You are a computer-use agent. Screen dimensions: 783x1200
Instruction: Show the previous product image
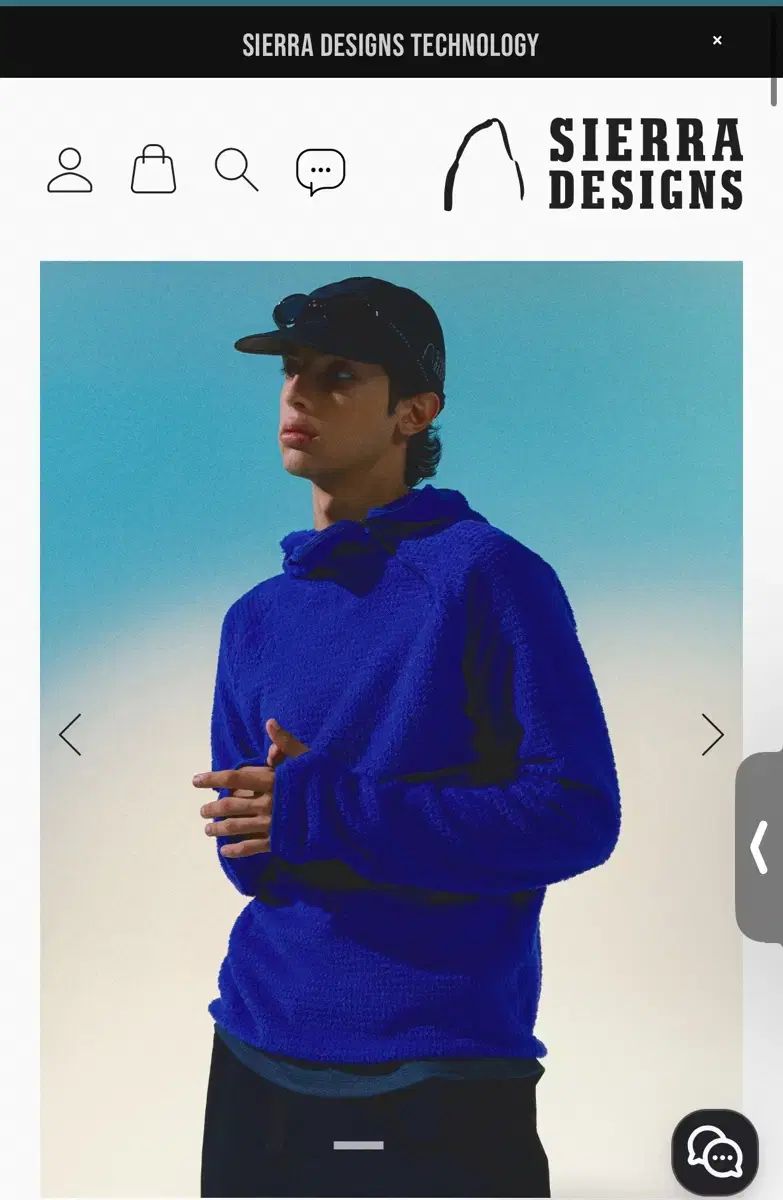(70, 735)
